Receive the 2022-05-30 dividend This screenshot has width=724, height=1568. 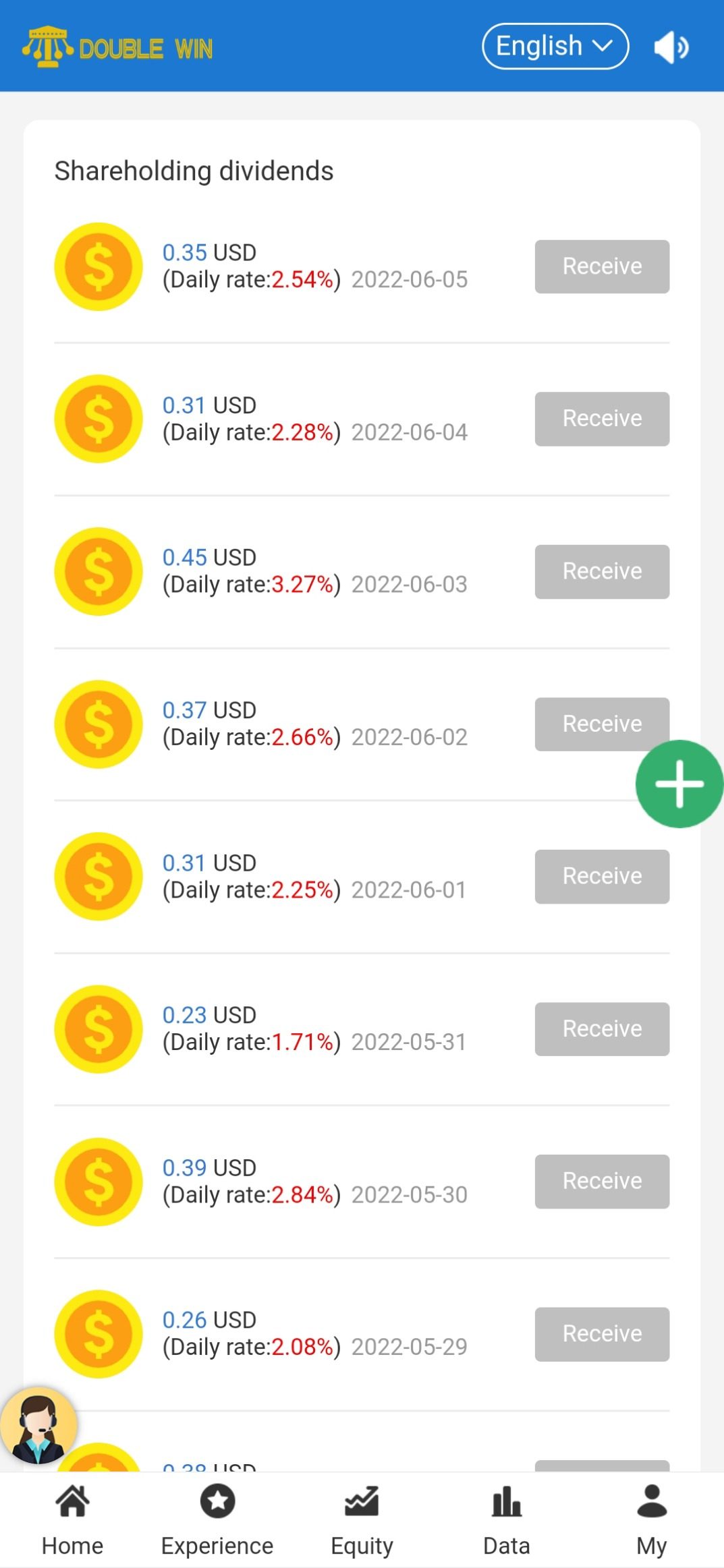(x=602, y=1181)
